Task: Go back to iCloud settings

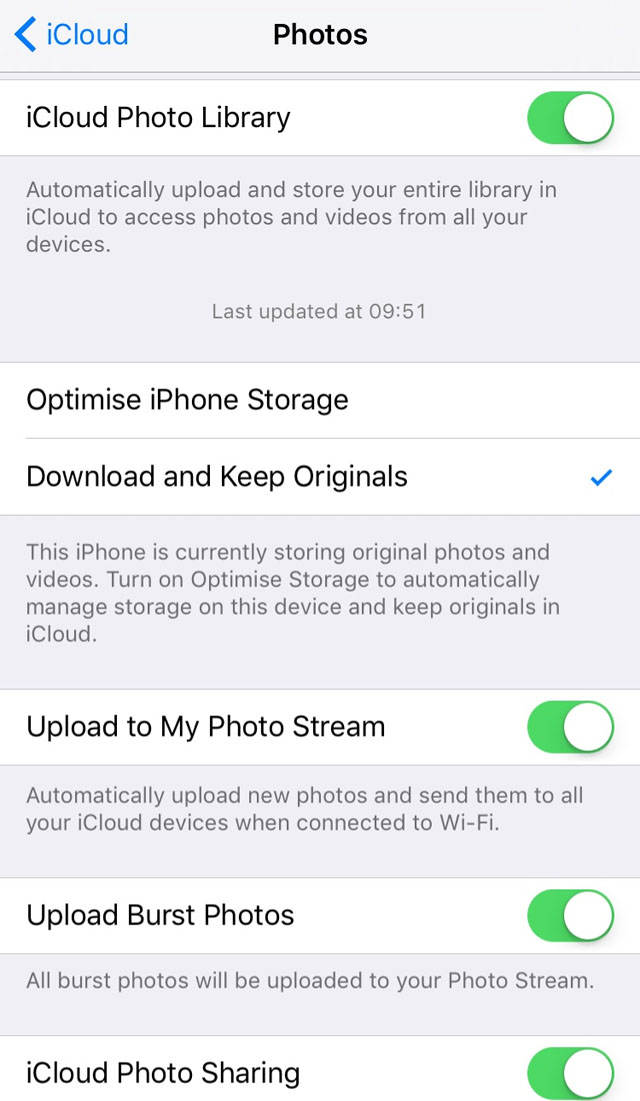Action: click(72, 34)
